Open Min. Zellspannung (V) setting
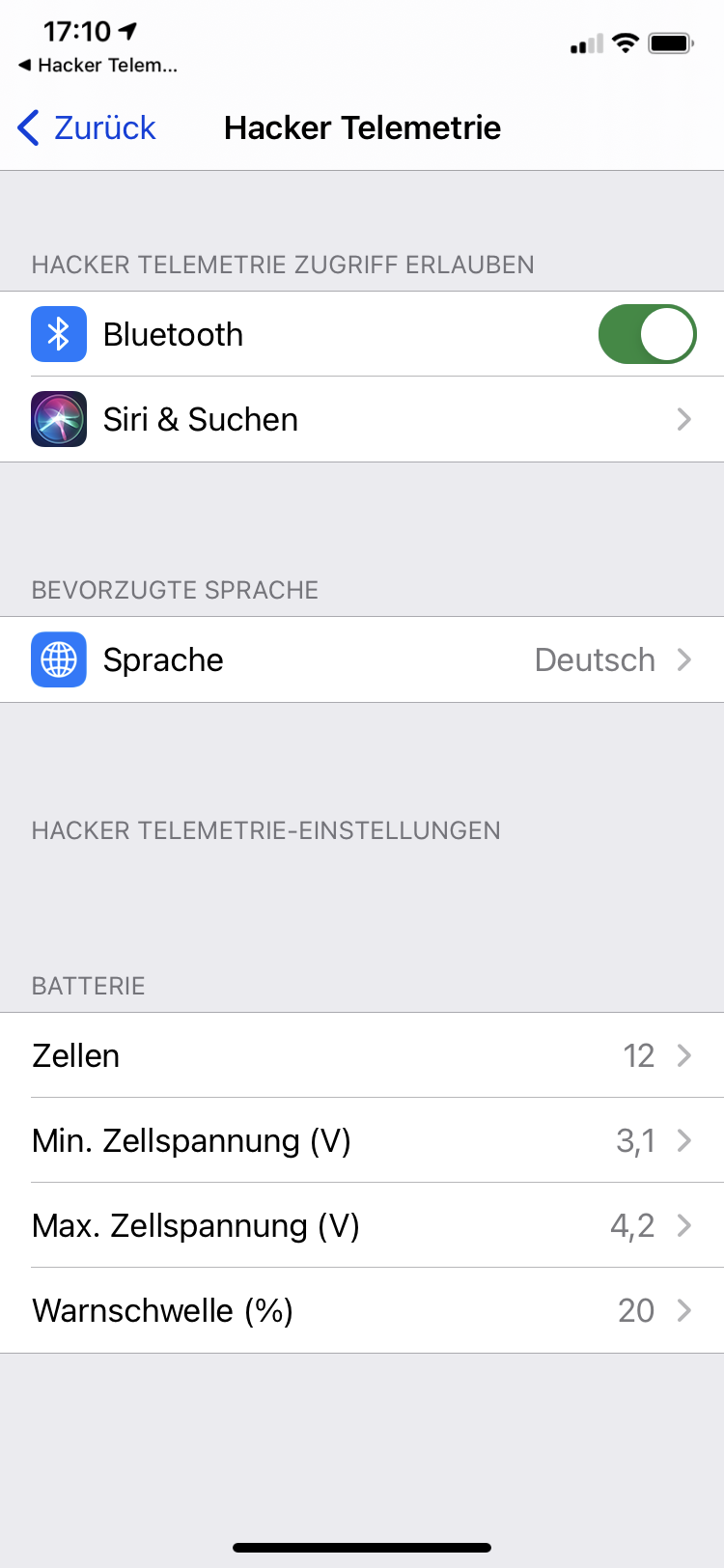The width and height of the screenshot is (724, 1568). click(362, 1140)
